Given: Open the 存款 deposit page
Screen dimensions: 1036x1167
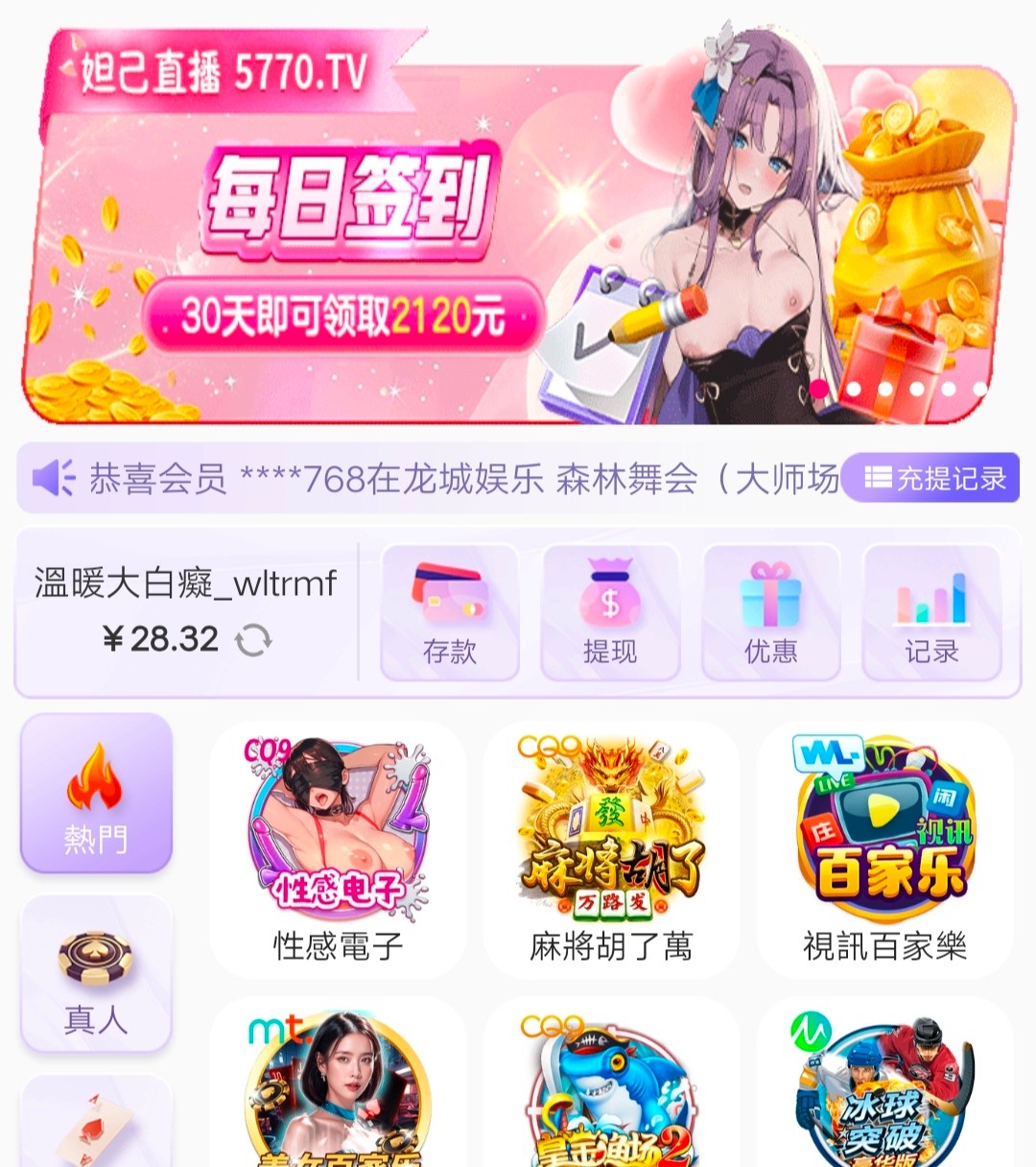Looking at the screenshot, I should [449, 612].
